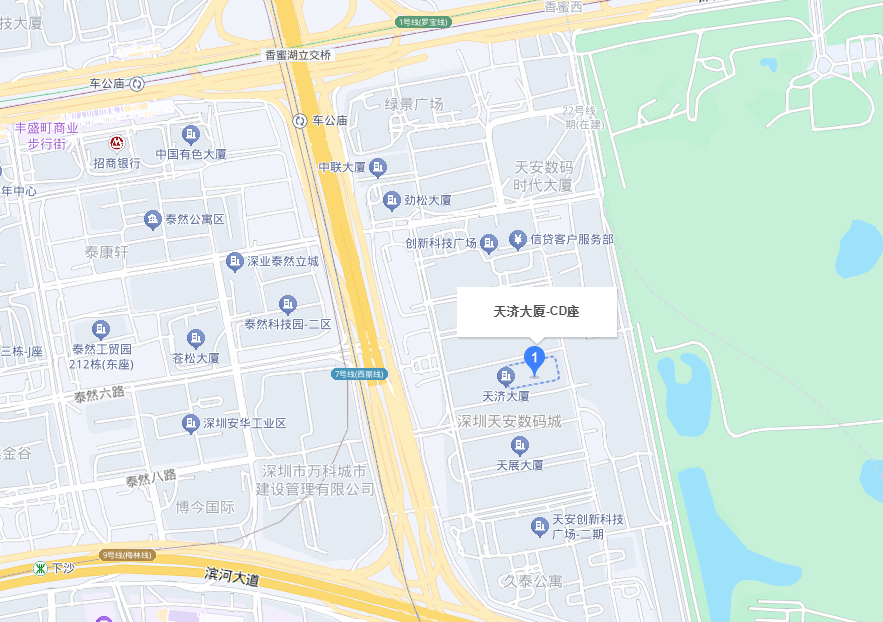The image size is (883, 622).
Task: Open the 中联大厦 point of interest
Action: tap(378, 167)
